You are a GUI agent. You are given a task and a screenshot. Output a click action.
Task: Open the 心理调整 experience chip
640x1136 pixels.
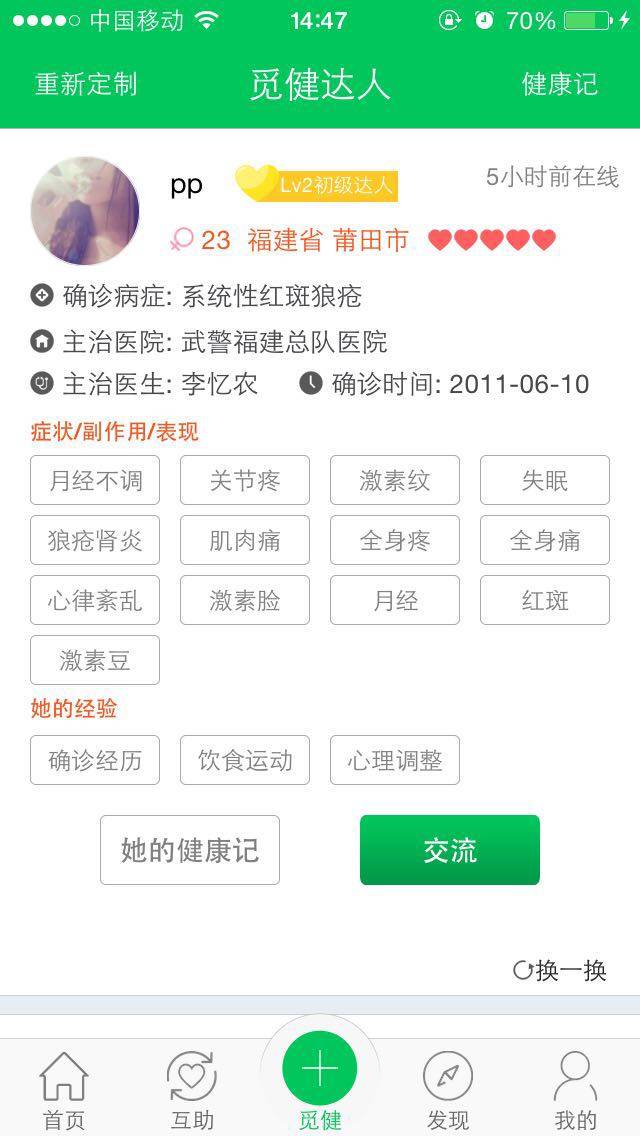pyautogui.click(x=395, y=761)
